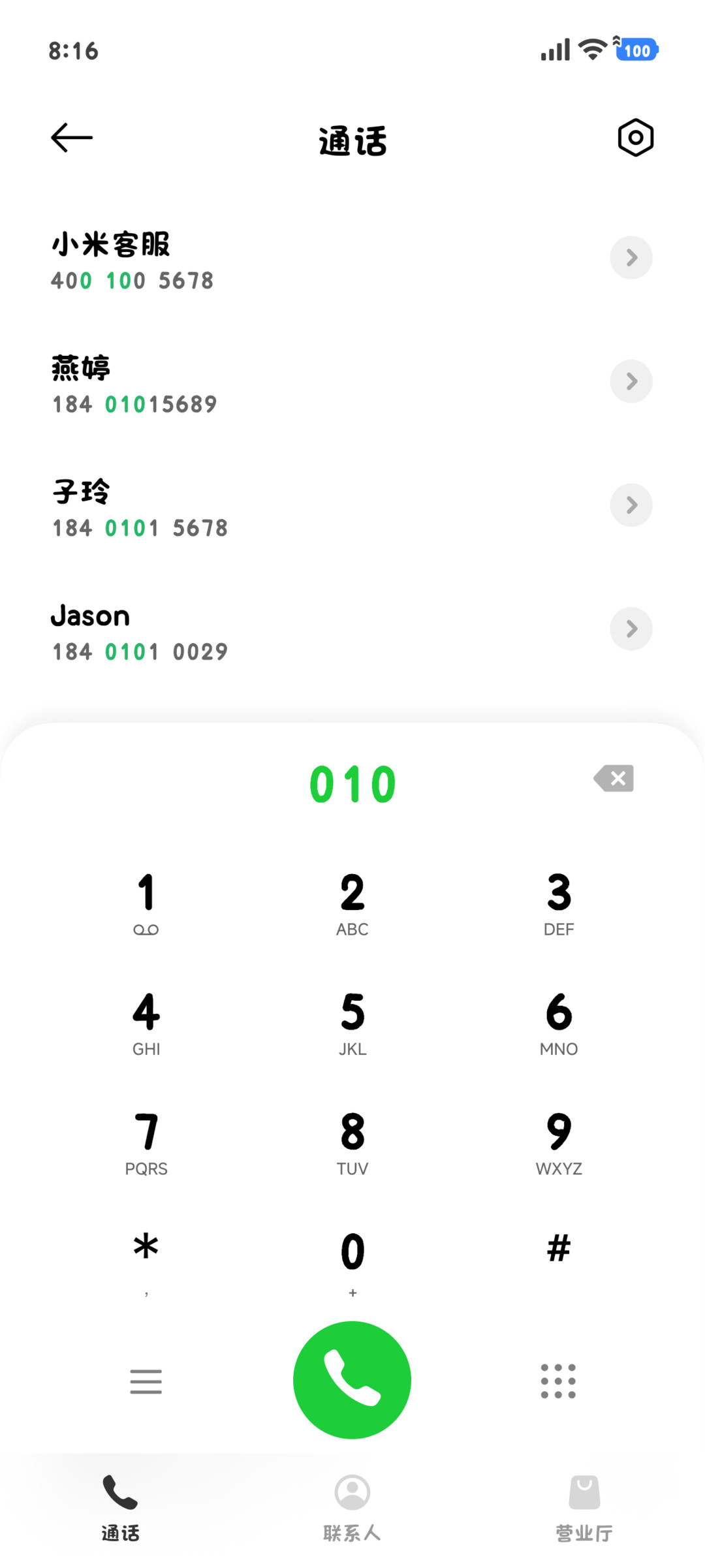Enter digit 0 on the keypad
The image size is (705, 1568).
pos(352,1262)
